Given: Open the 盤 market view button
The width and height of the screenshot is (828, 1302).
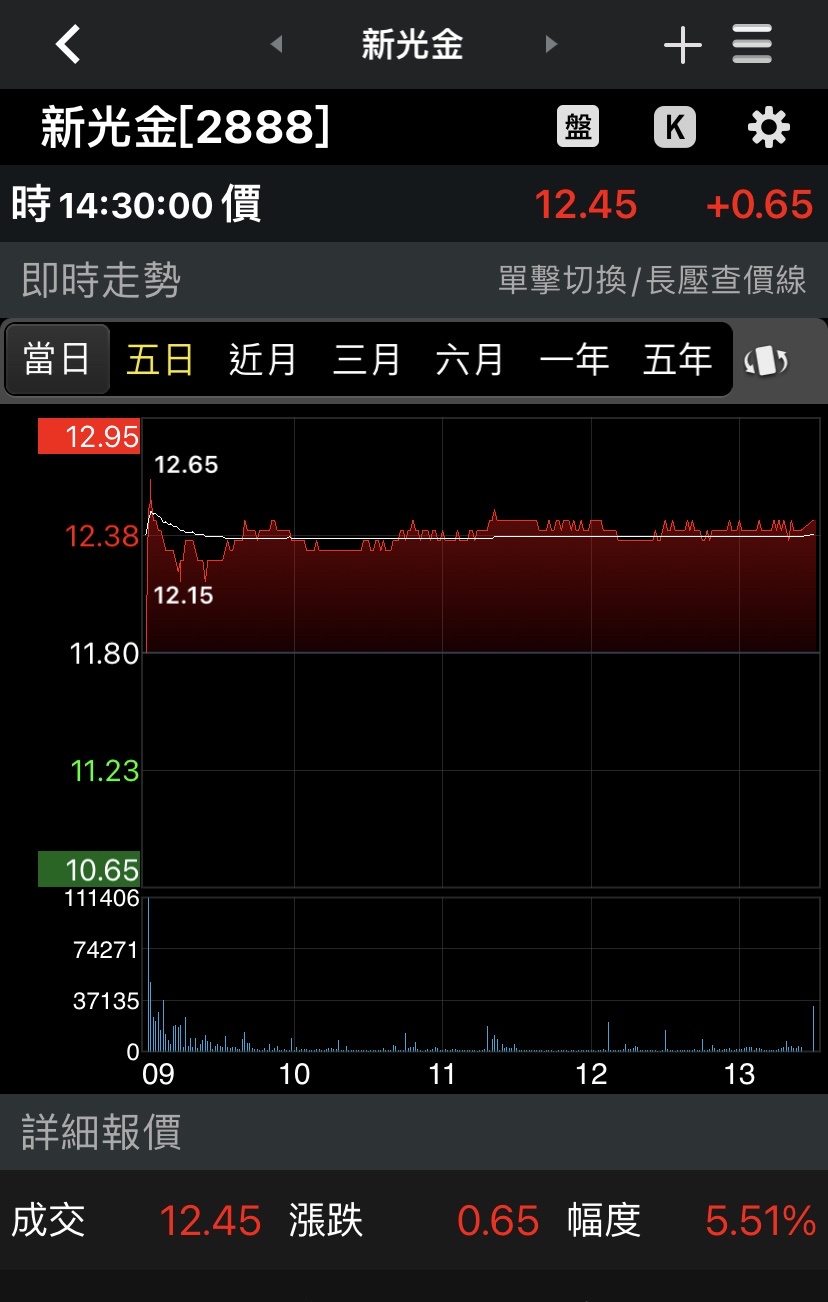Looking at the screenshot, I should tap(578, 128).
